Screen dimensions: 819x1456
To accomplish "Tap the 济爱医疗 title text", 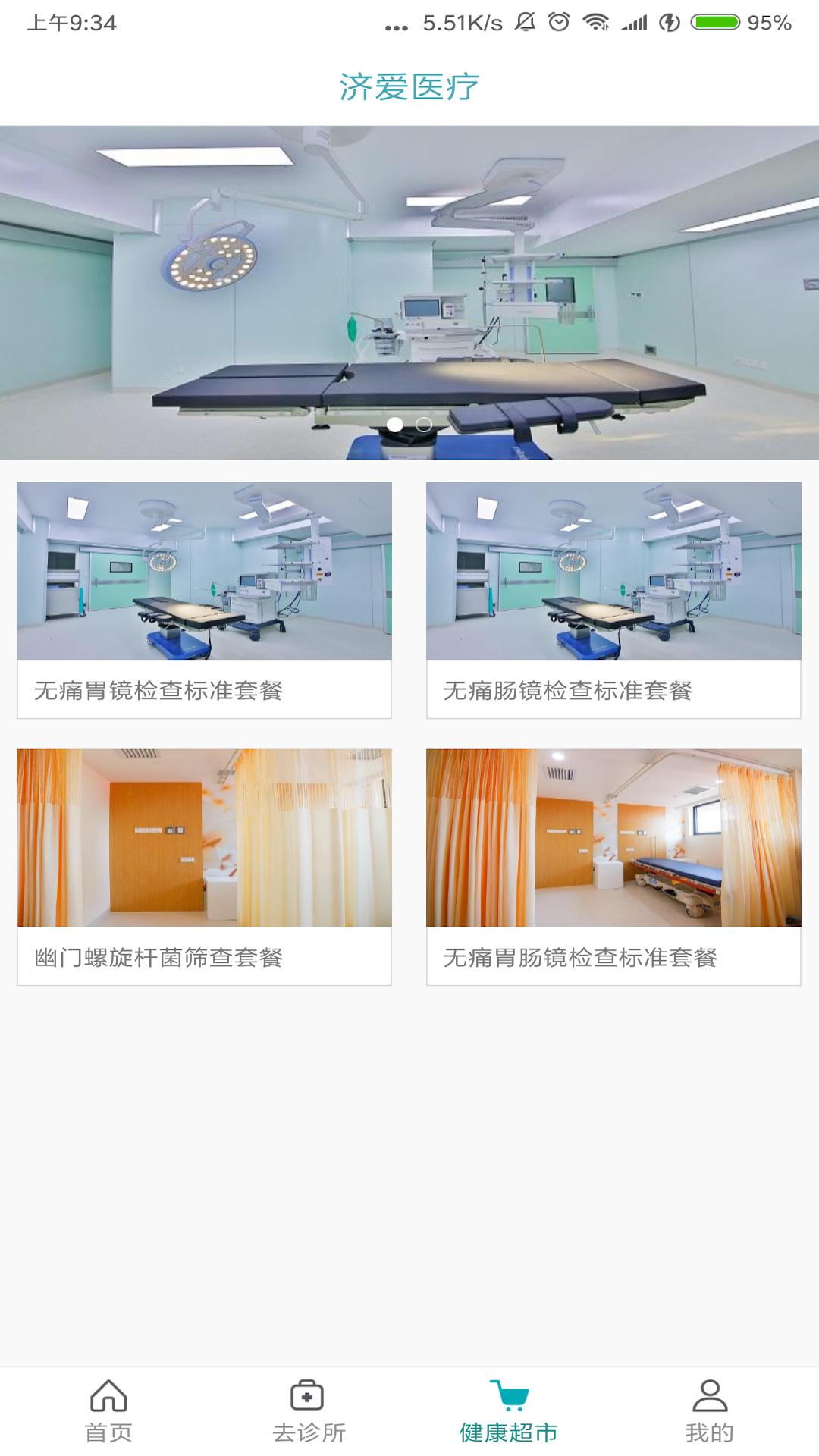I will point(409,86).
